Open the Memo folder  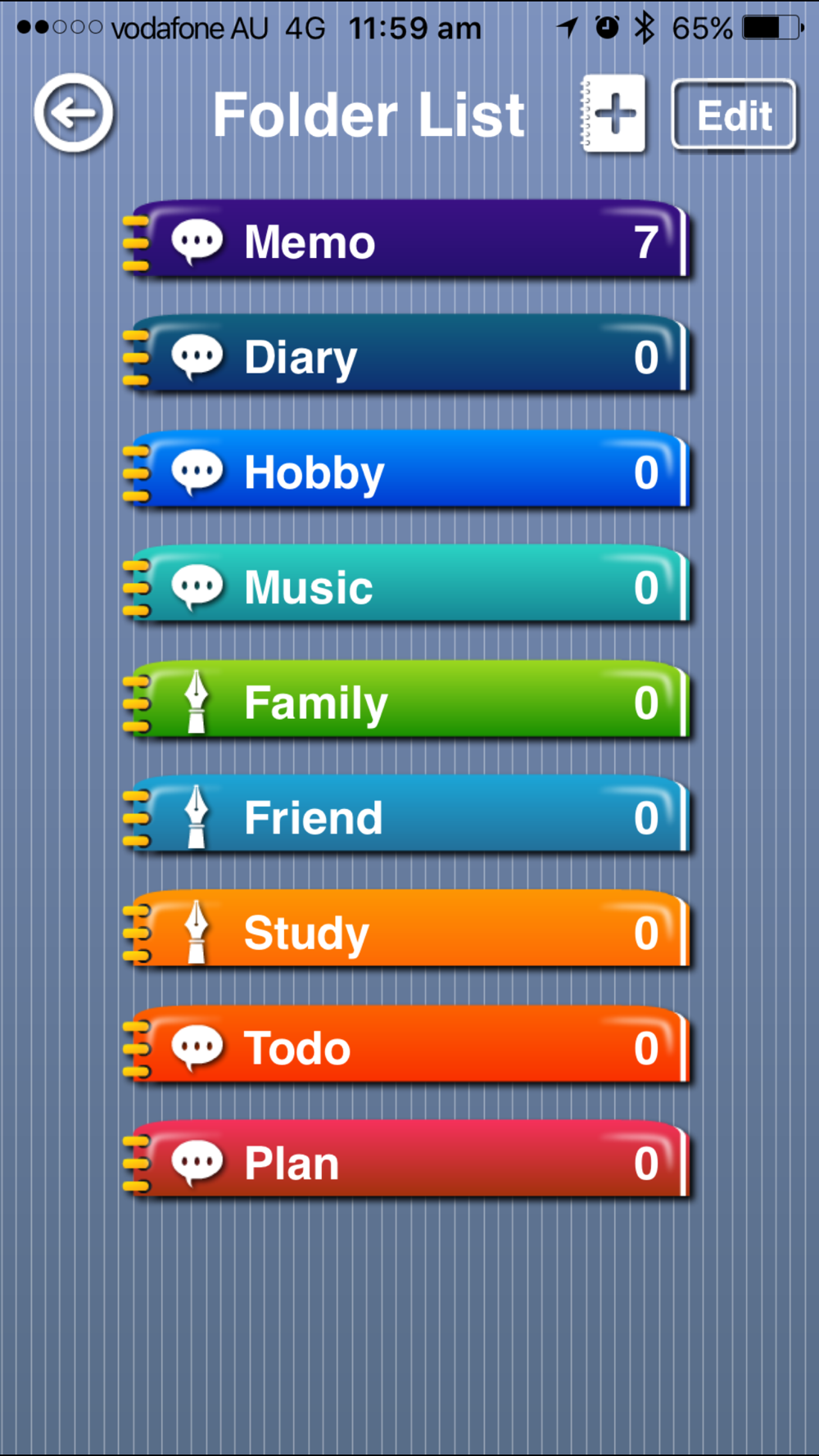pos(407,241)
